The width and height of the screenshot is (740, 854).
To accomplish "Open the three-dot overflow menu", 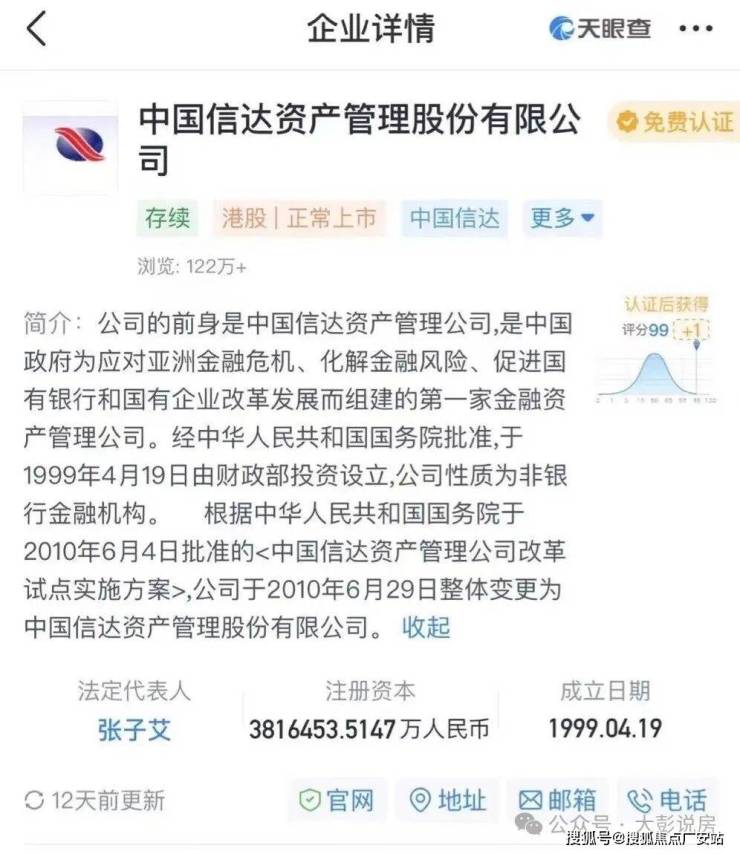I will pos(696,29).
